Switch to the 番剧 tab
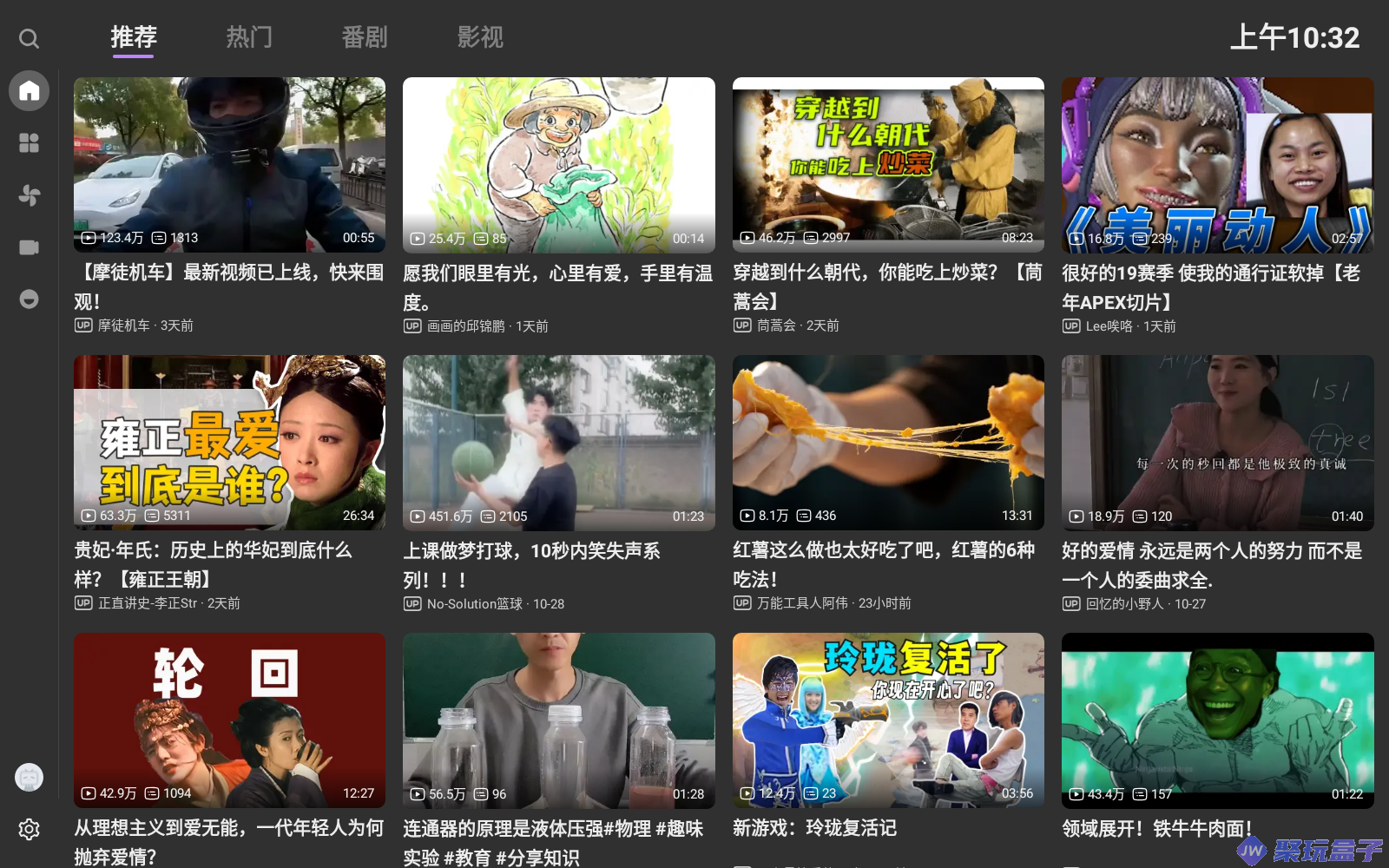This screenshot has height=868, width=1389. tap(365, 37)
